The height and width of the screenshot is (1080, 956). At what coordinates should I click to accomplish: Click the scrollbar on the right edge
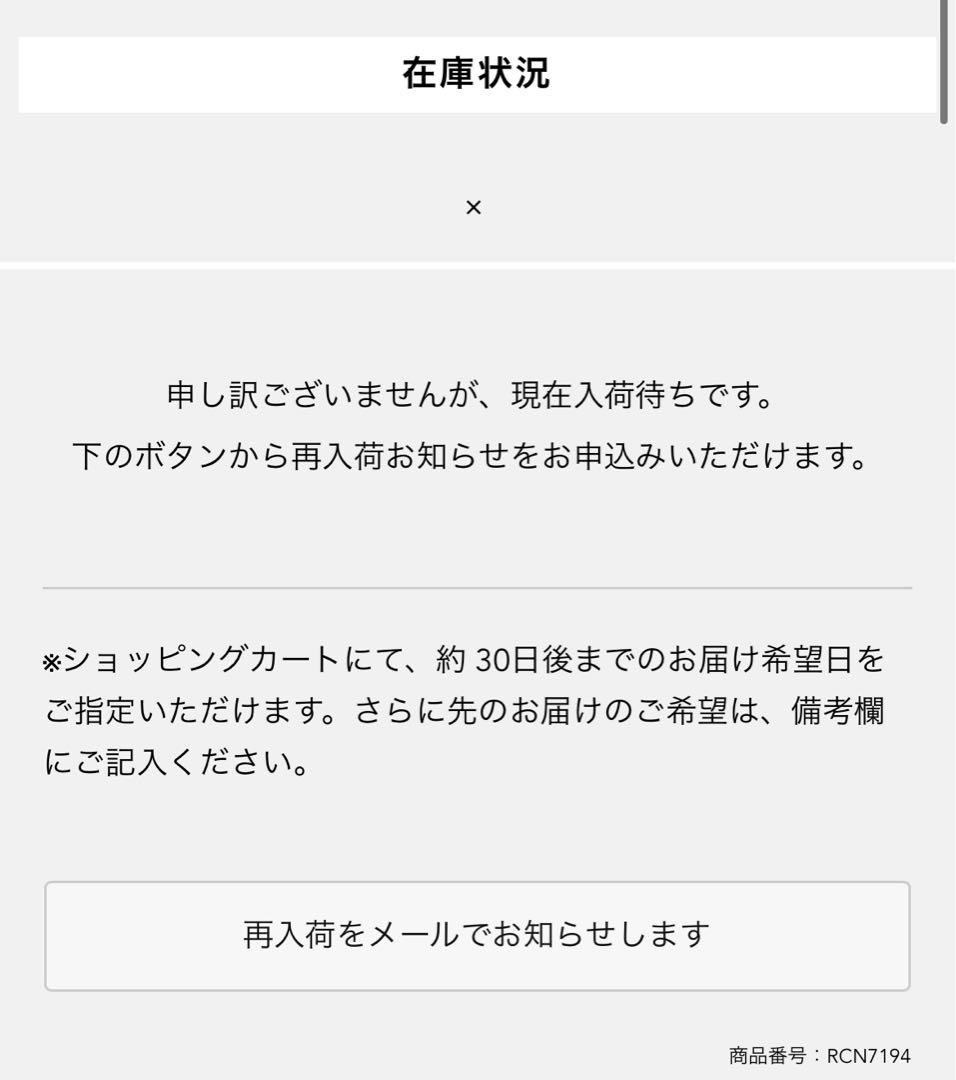(947, 60)
